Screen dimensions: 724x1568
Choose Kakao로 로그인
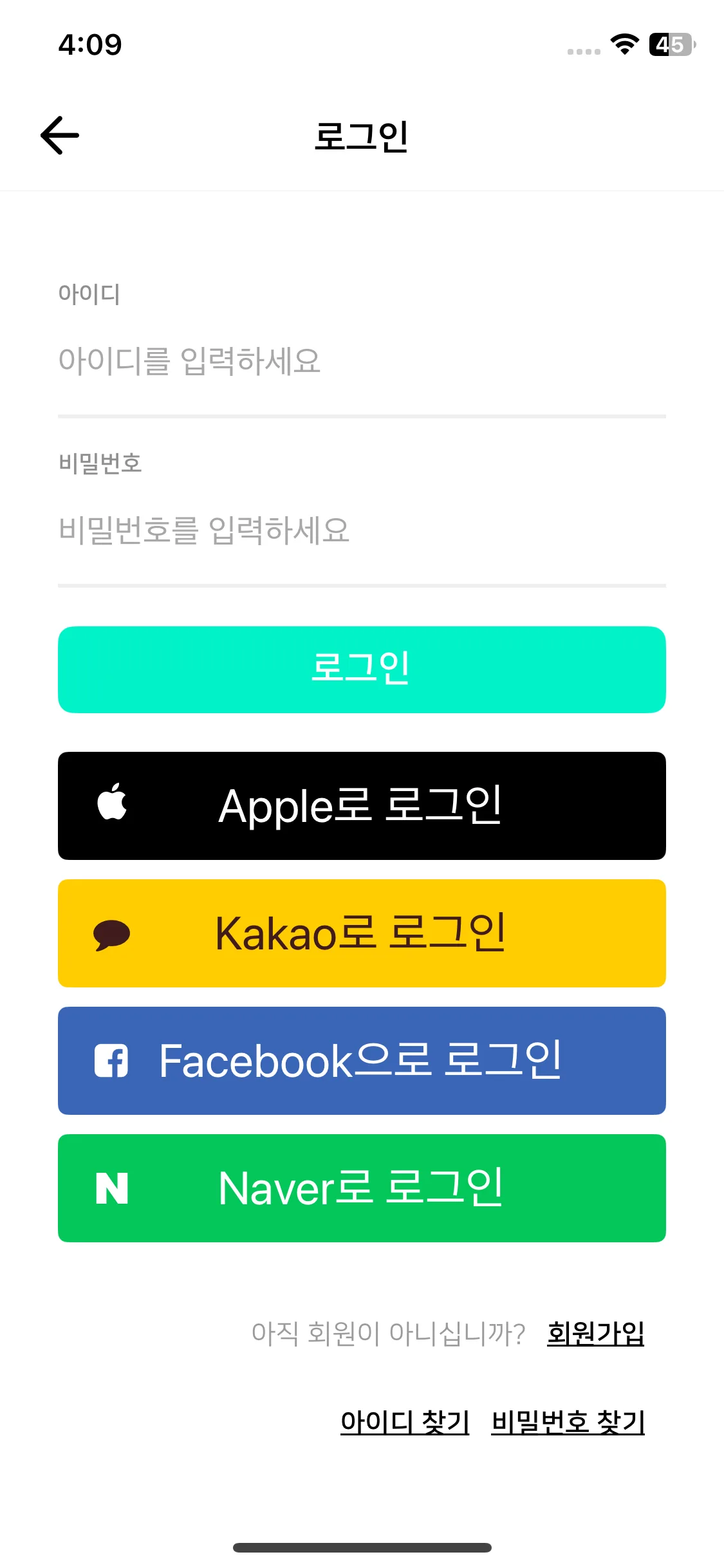pos(362,933)
